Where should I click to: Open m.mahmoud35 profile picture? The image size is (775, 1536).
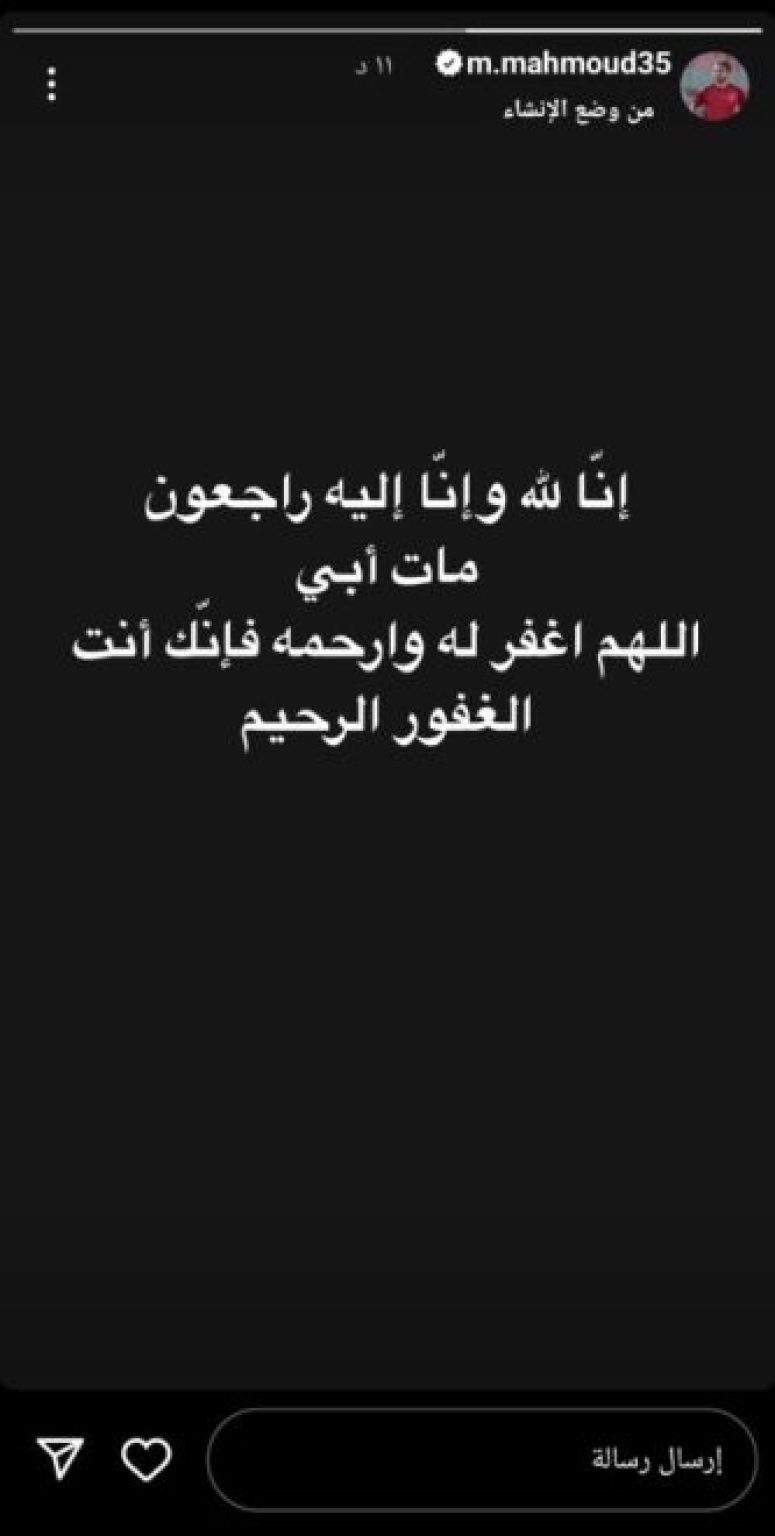[x=714, y=88]
